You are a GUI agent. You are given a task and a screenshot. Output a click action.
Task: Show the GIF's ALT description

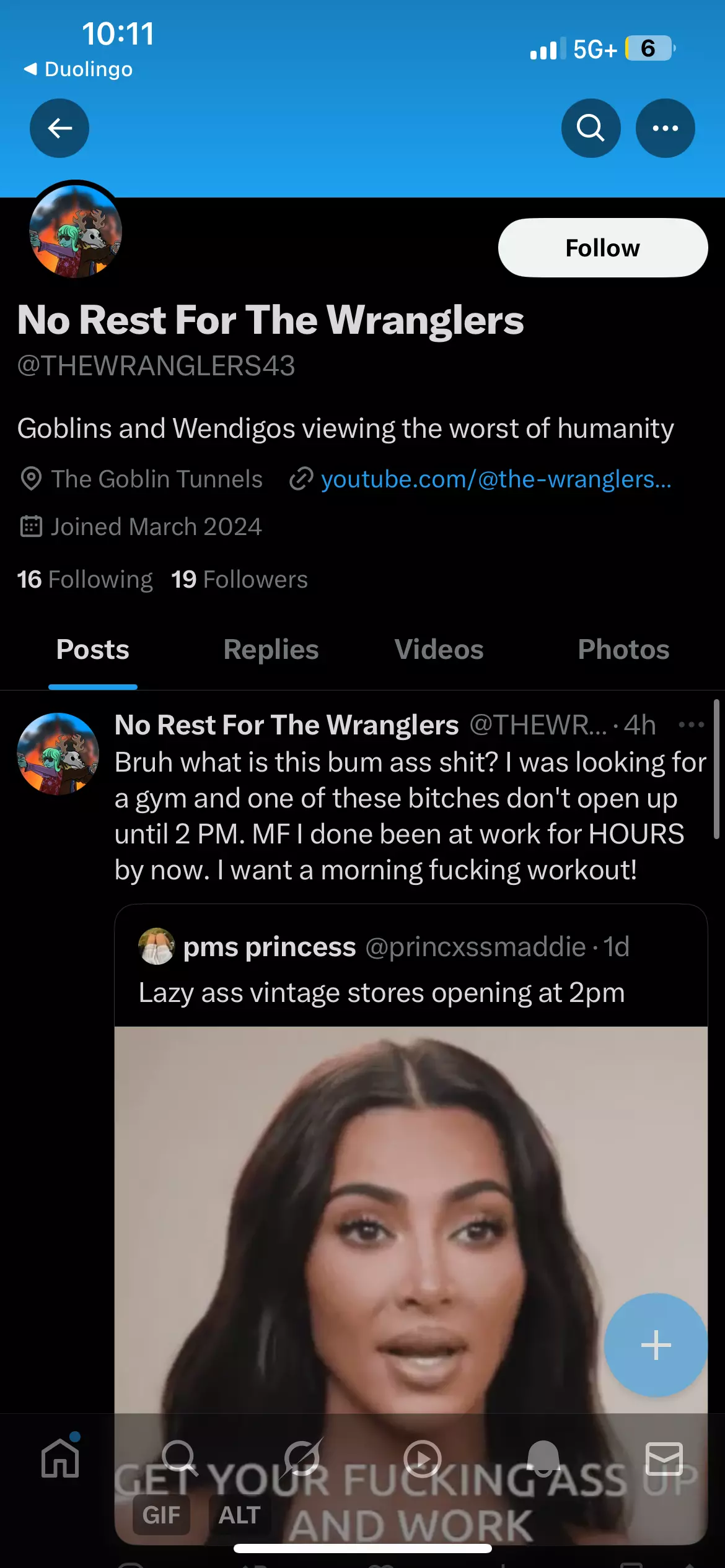point(239,1515)
